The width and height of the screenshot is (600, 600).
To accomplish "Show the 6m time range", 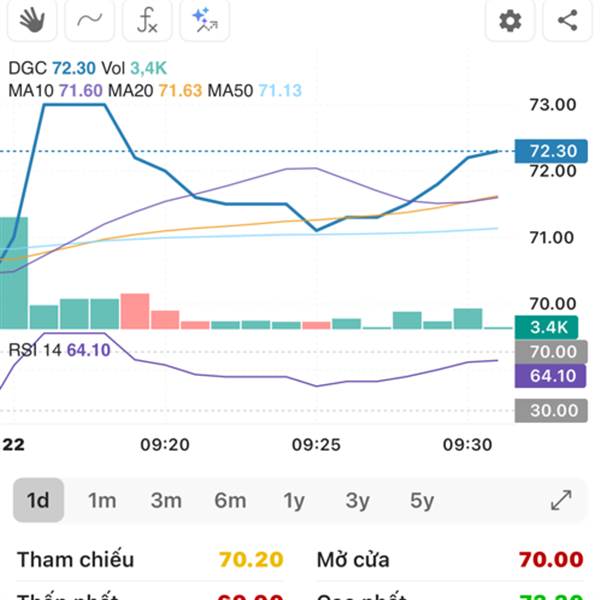I will coord(230,500).
